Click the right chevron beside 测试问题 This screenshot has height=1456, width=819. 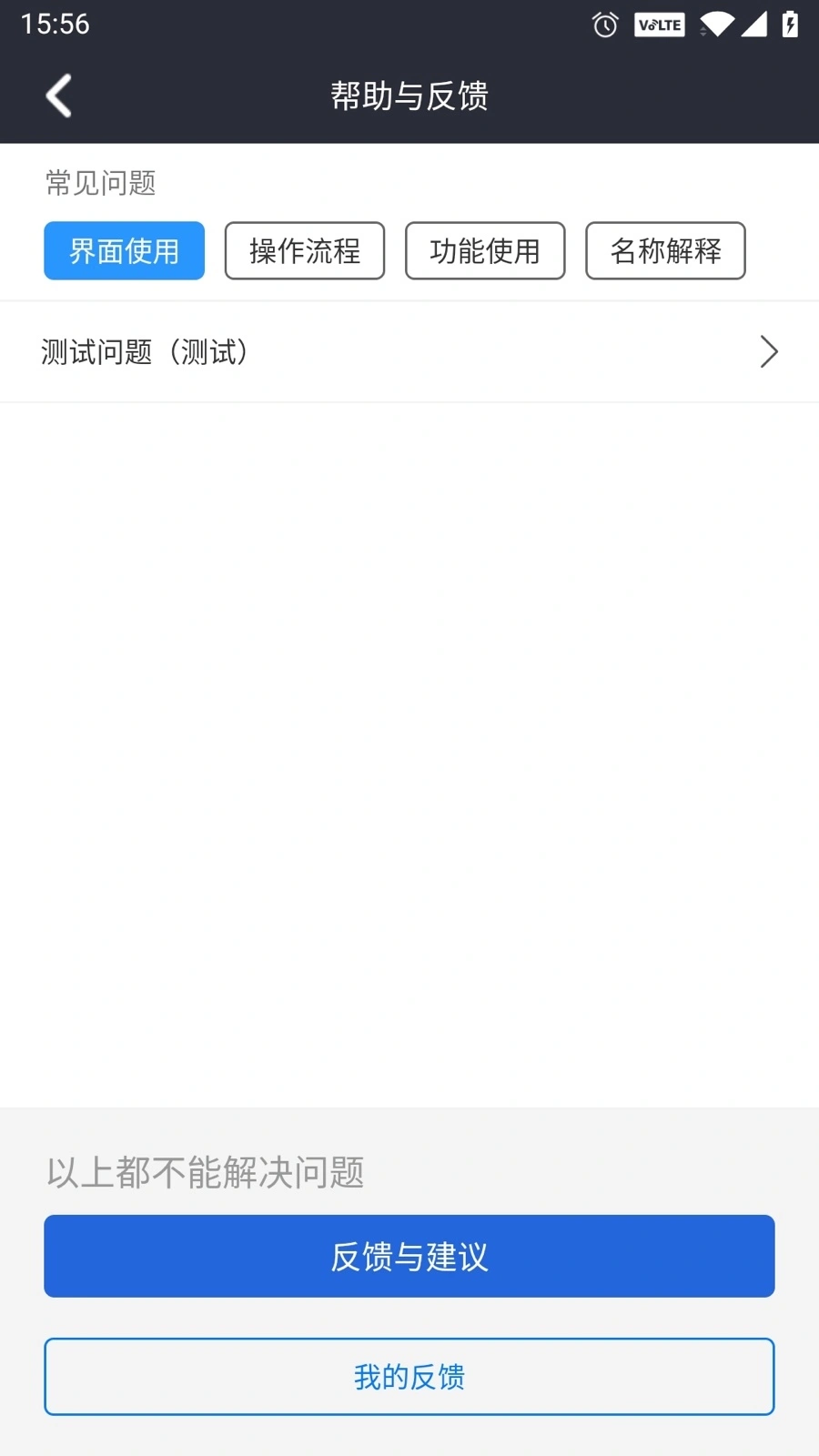coord(769,352)
